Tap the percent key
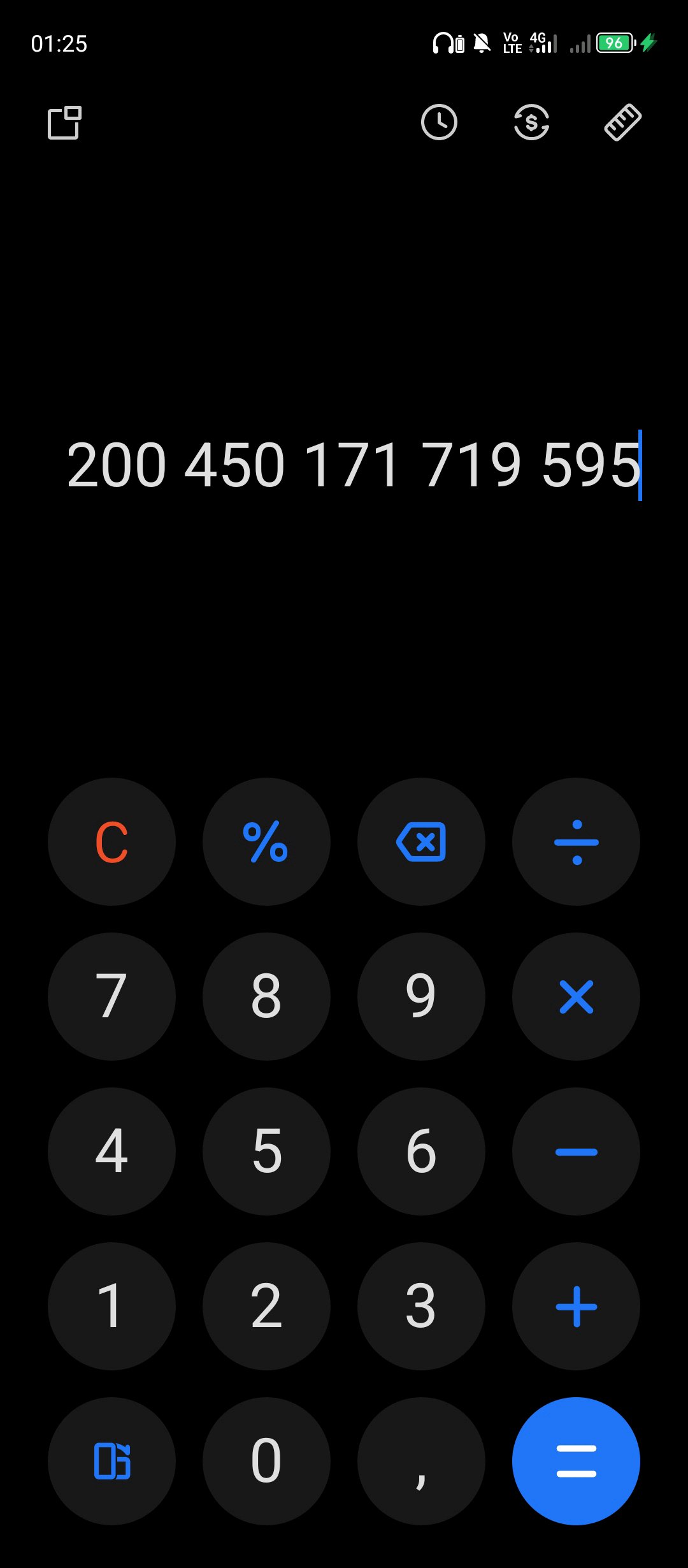This screenshot has width=688, height=1568. pyautogui.click(x=266, y=841)
